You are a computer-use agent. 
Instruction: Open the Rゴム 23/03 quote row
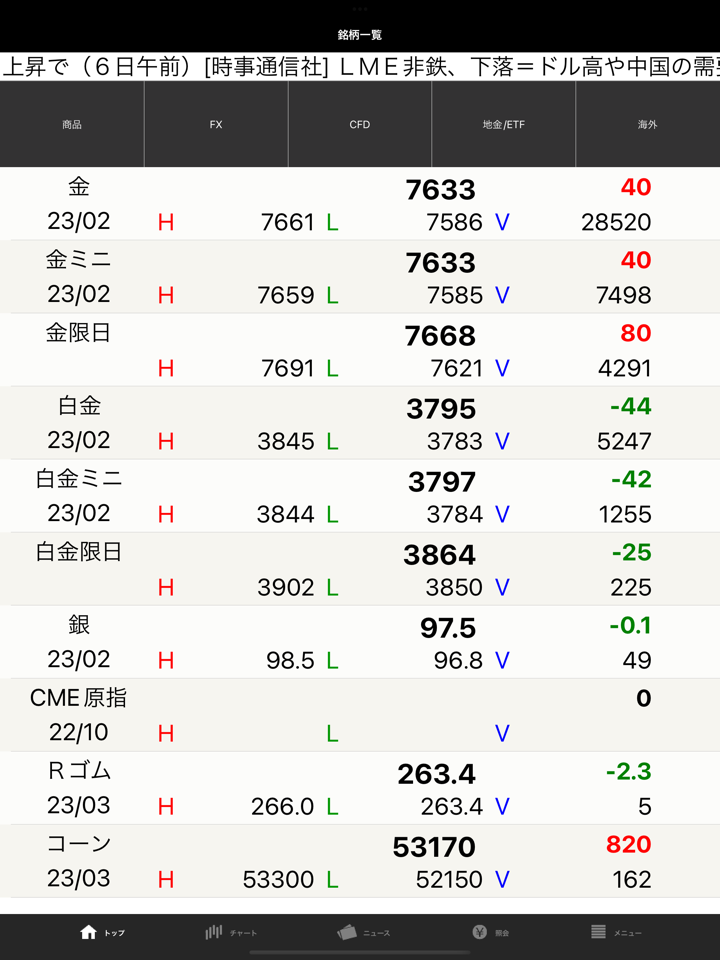[360, 788]
